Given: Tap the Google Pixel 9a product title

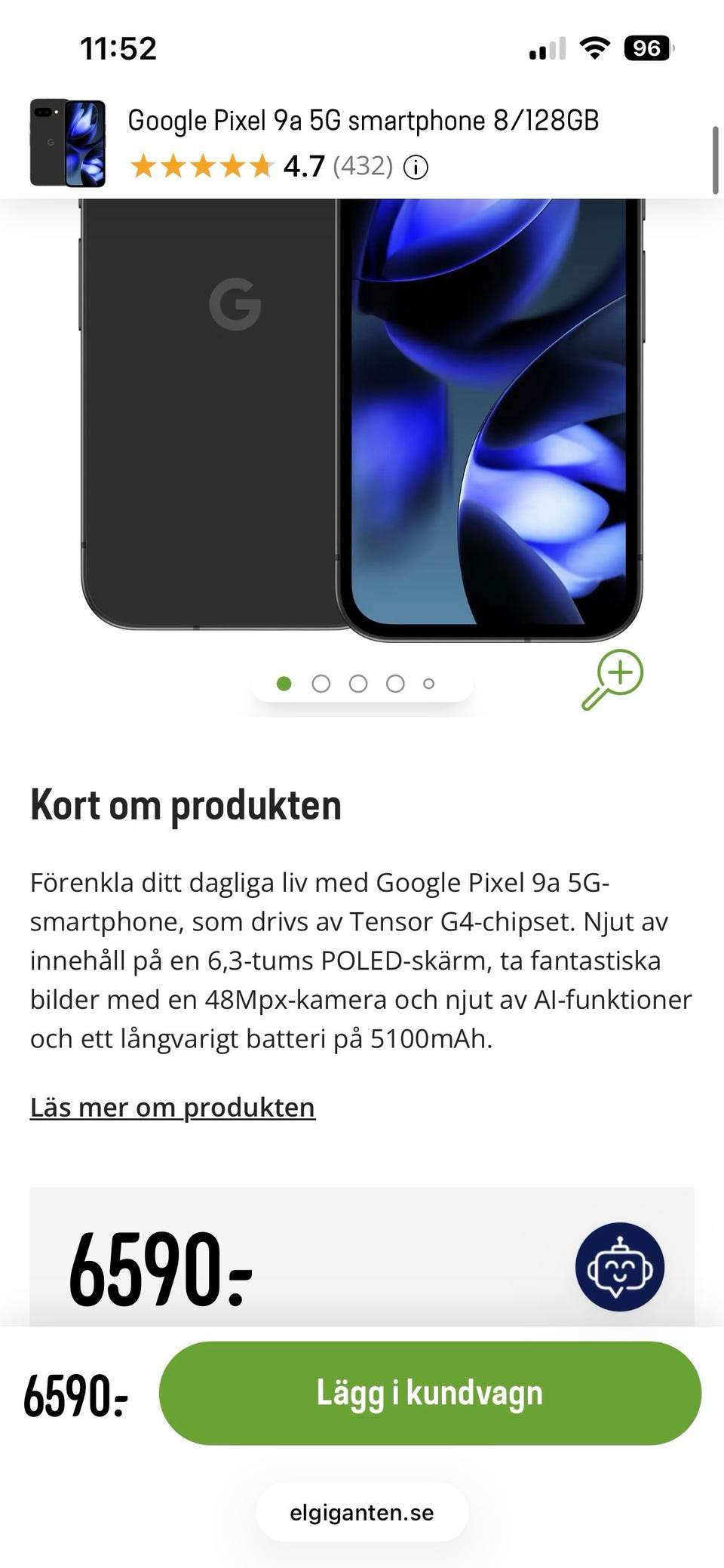Looking at the screenshot, I should pos(364,119).
